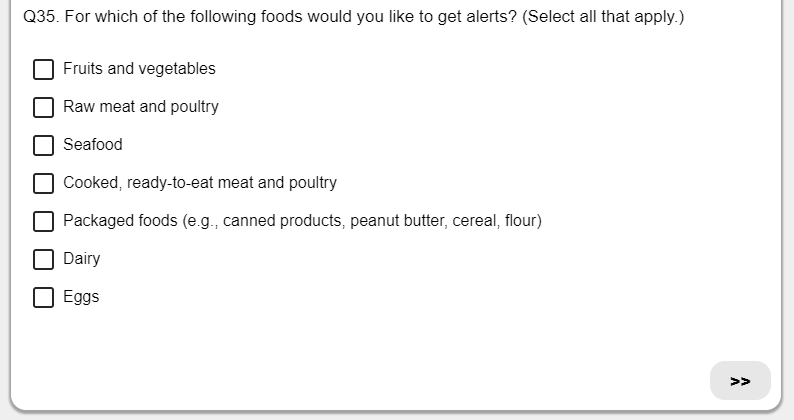Enable alerts for Dairy
Screen dimensions: 794x420
[x=43, y=259]
